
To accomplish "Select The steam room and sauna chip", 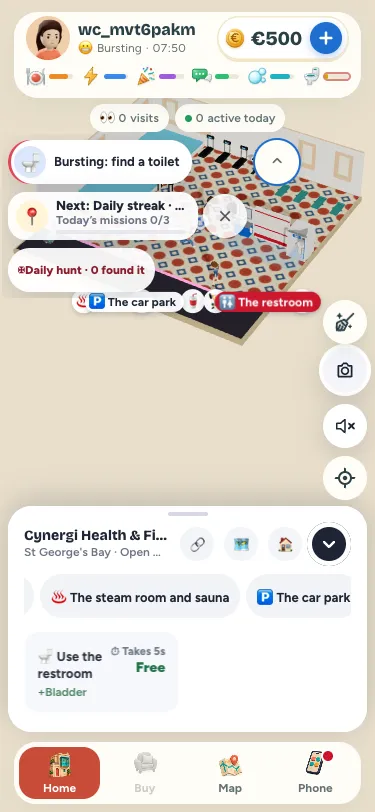I will tap(140, 598).
